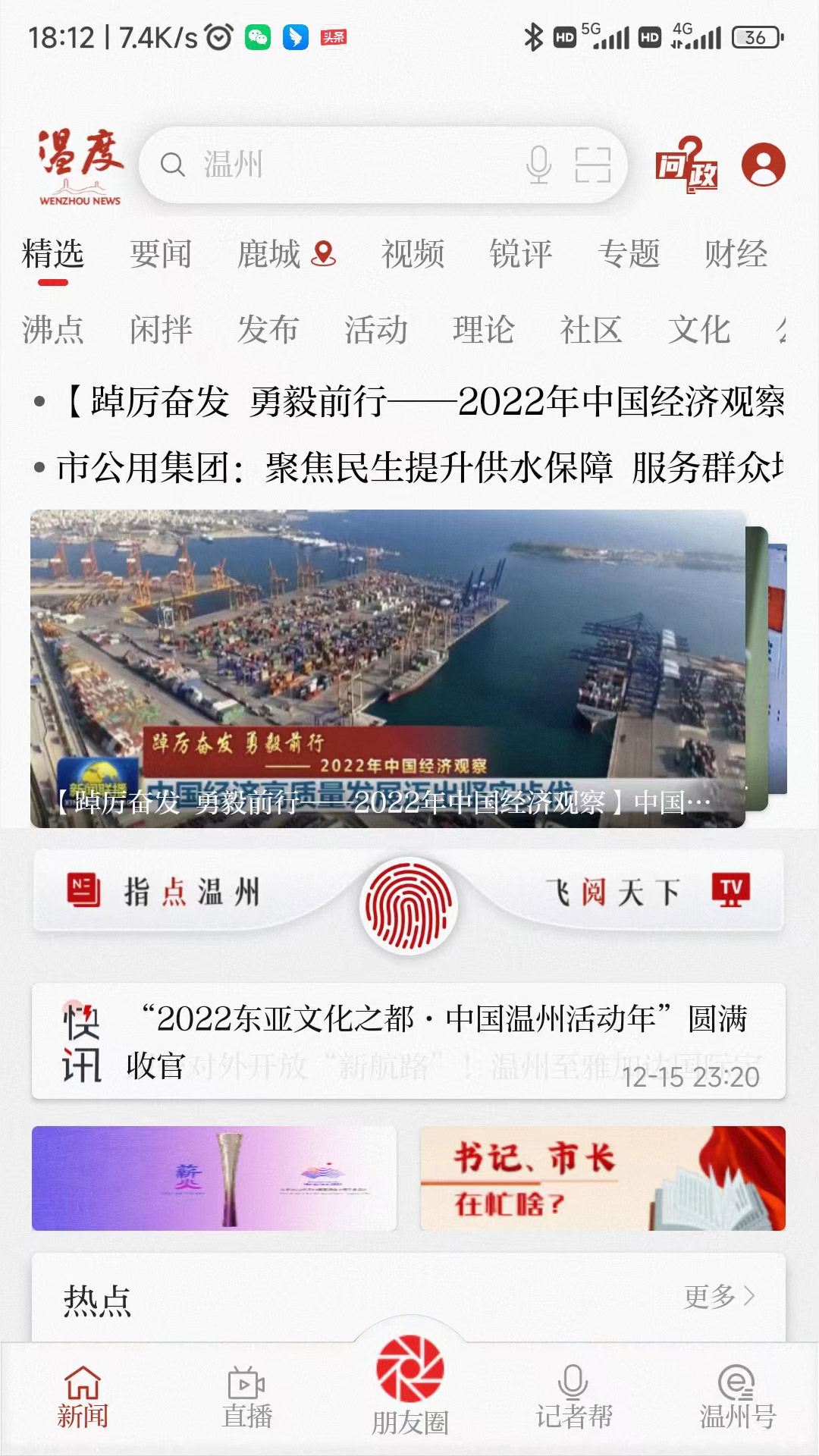This screenshot has height=1456, width=819.
Task: Open your profile avatar
Action: 762,165
